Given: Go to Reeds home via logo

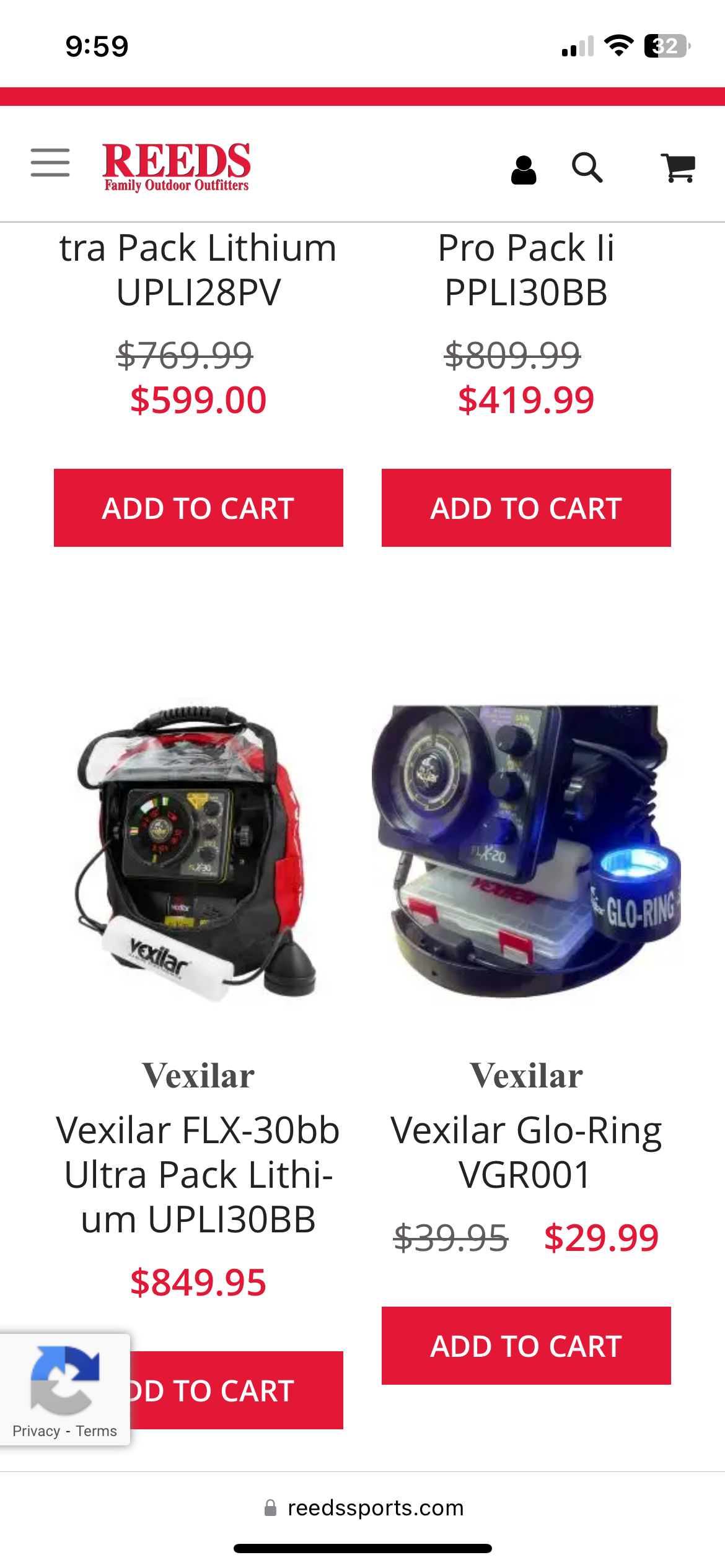Looking at the screenshot, I should [x=177, y=167].
